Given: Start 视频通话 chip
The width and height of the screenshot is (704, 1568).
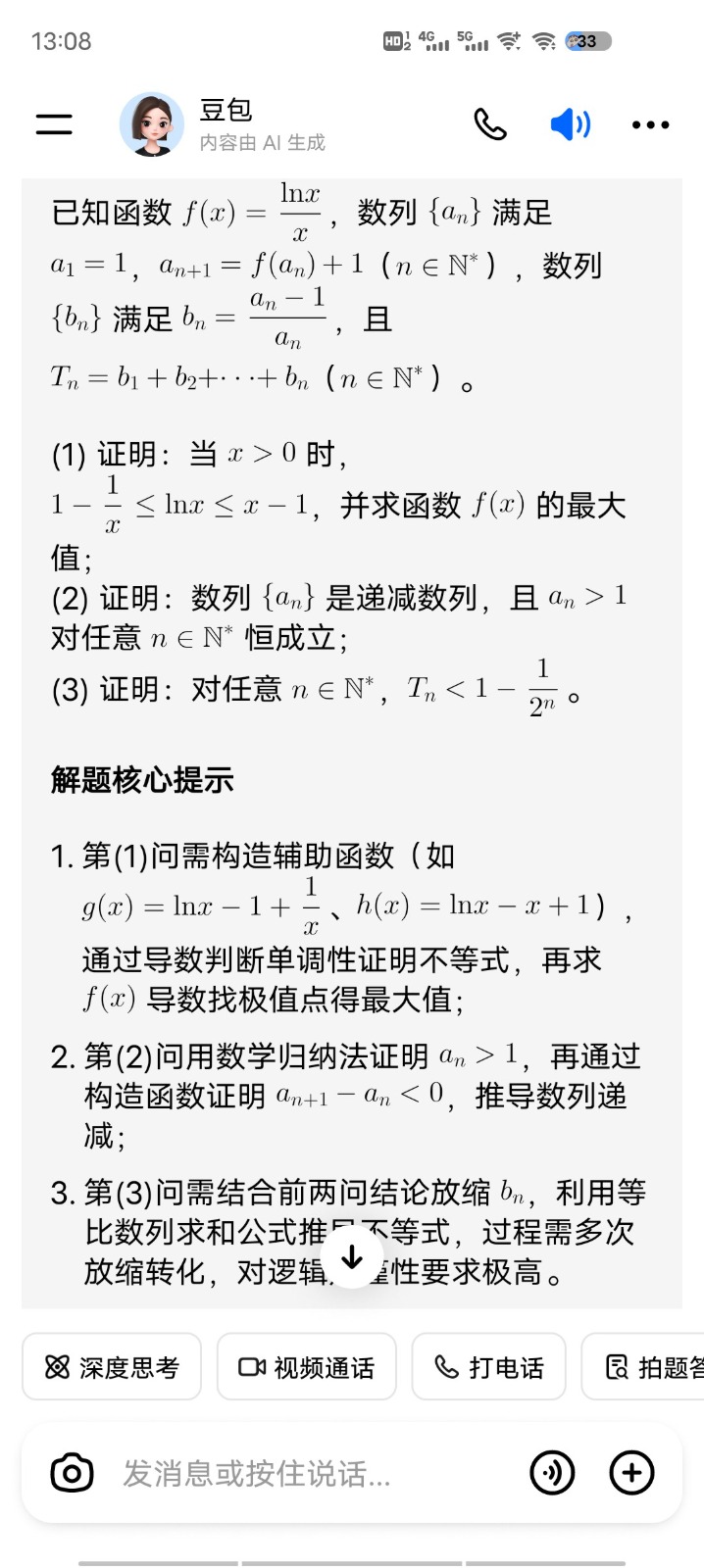Looking at the screenshot, I should coord(306,1367).
